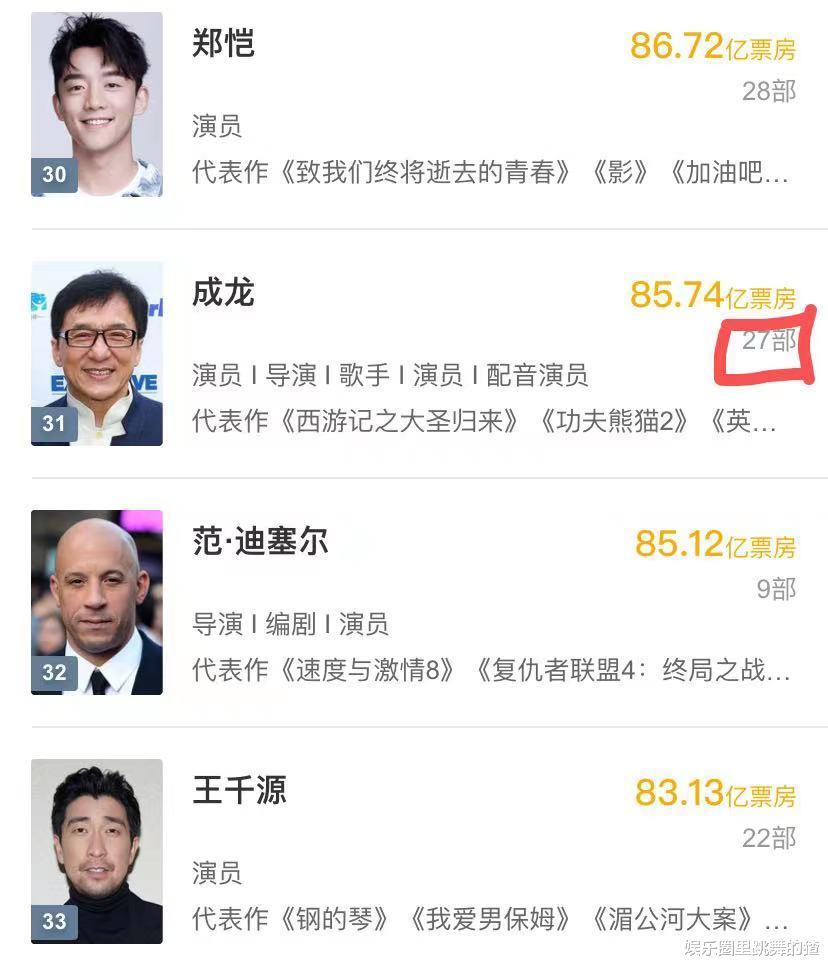Select 王千源's profile photo
828x967 pixels.
96,851
